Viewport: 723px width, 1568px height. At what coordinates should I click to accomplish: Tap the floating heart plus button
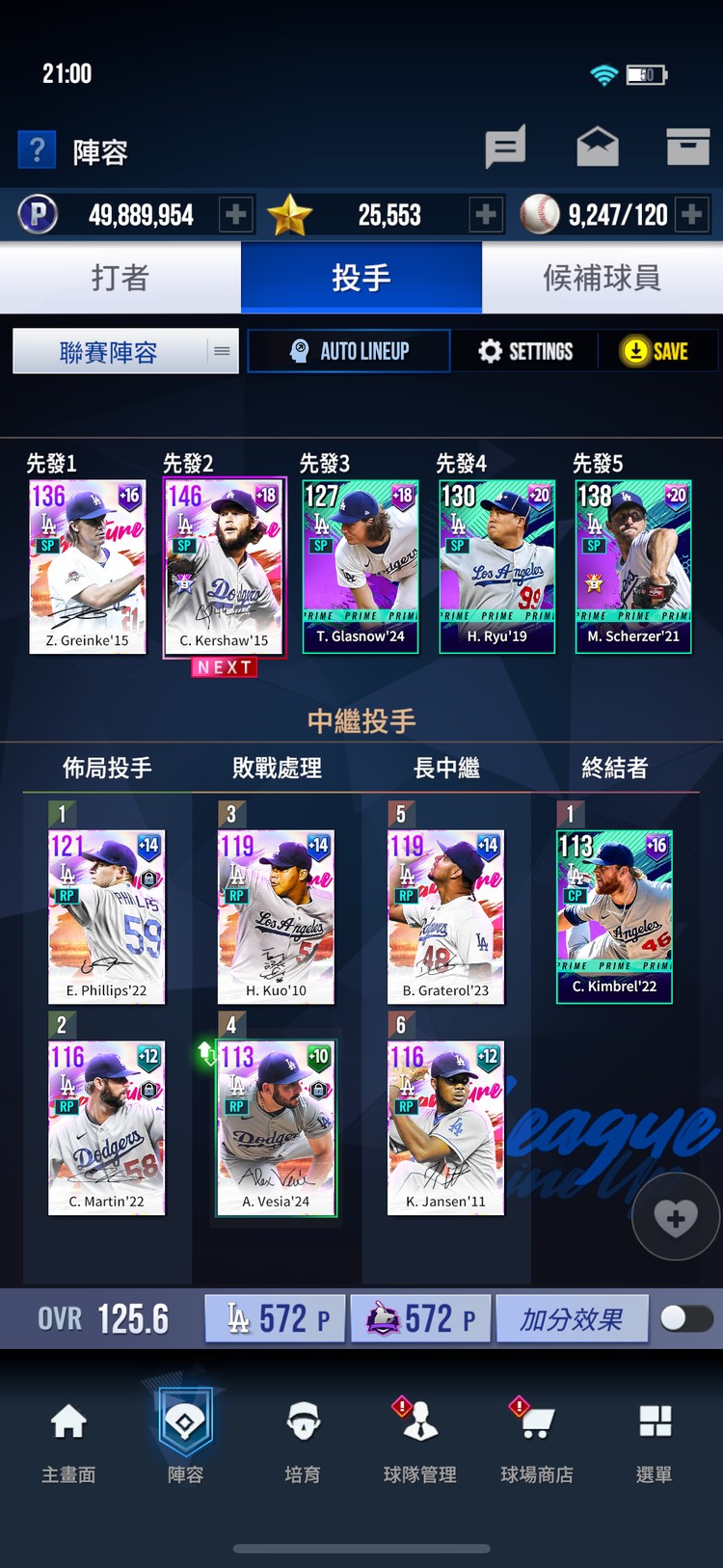pyautogui.click(x=676, y=1218)
